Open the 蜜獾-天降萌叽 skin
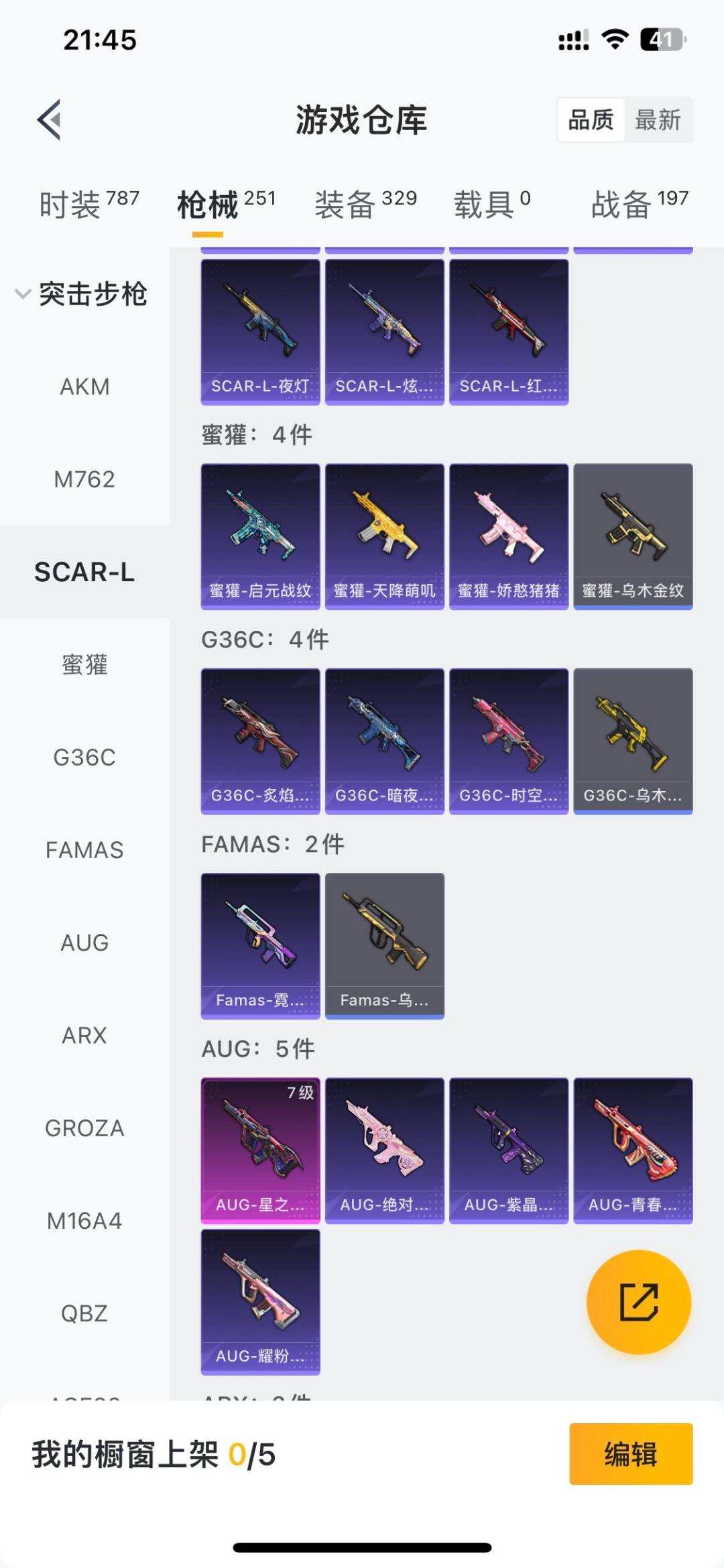The height and width of the screenshot is (1568, 724). [x=385, y=536]
